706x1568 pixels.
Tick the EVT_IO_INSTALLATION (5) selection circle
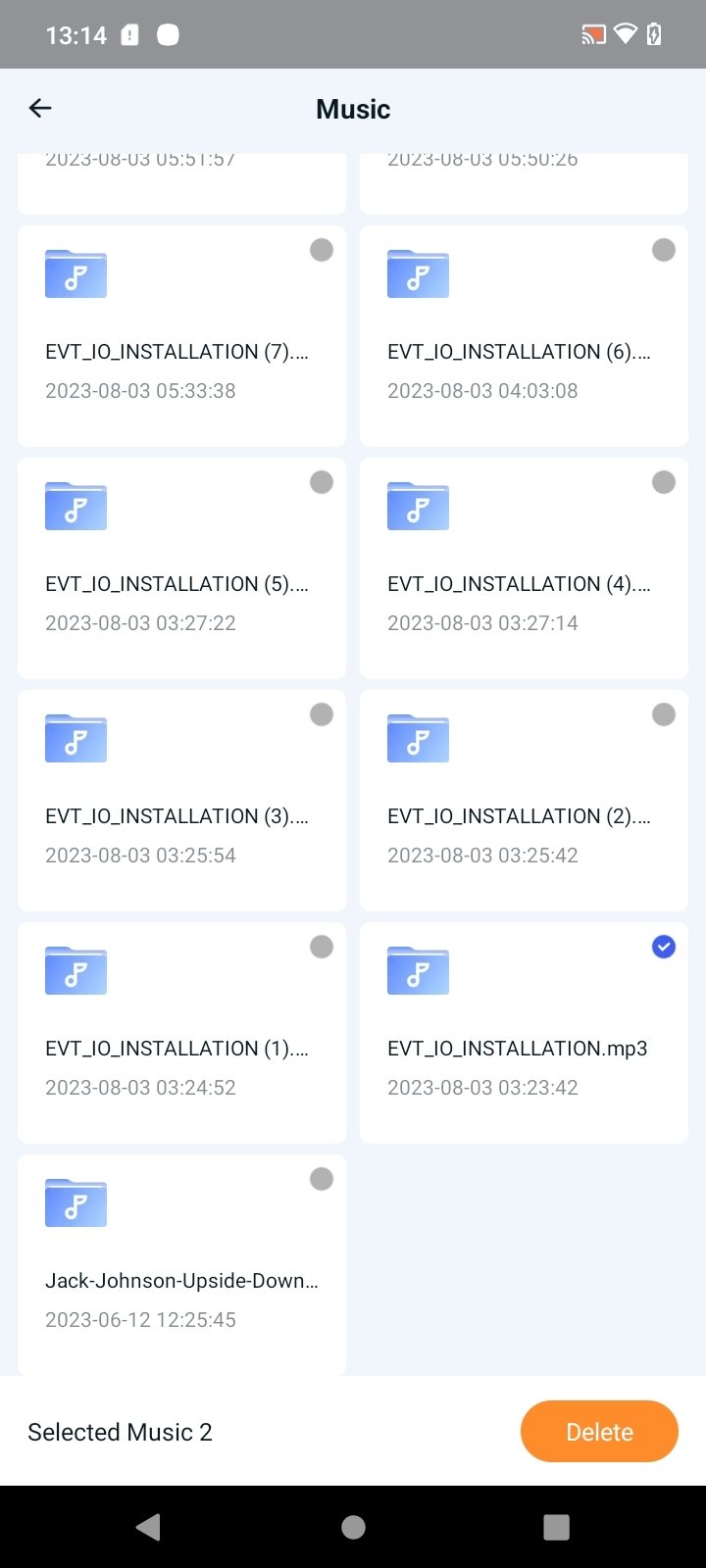322,482
